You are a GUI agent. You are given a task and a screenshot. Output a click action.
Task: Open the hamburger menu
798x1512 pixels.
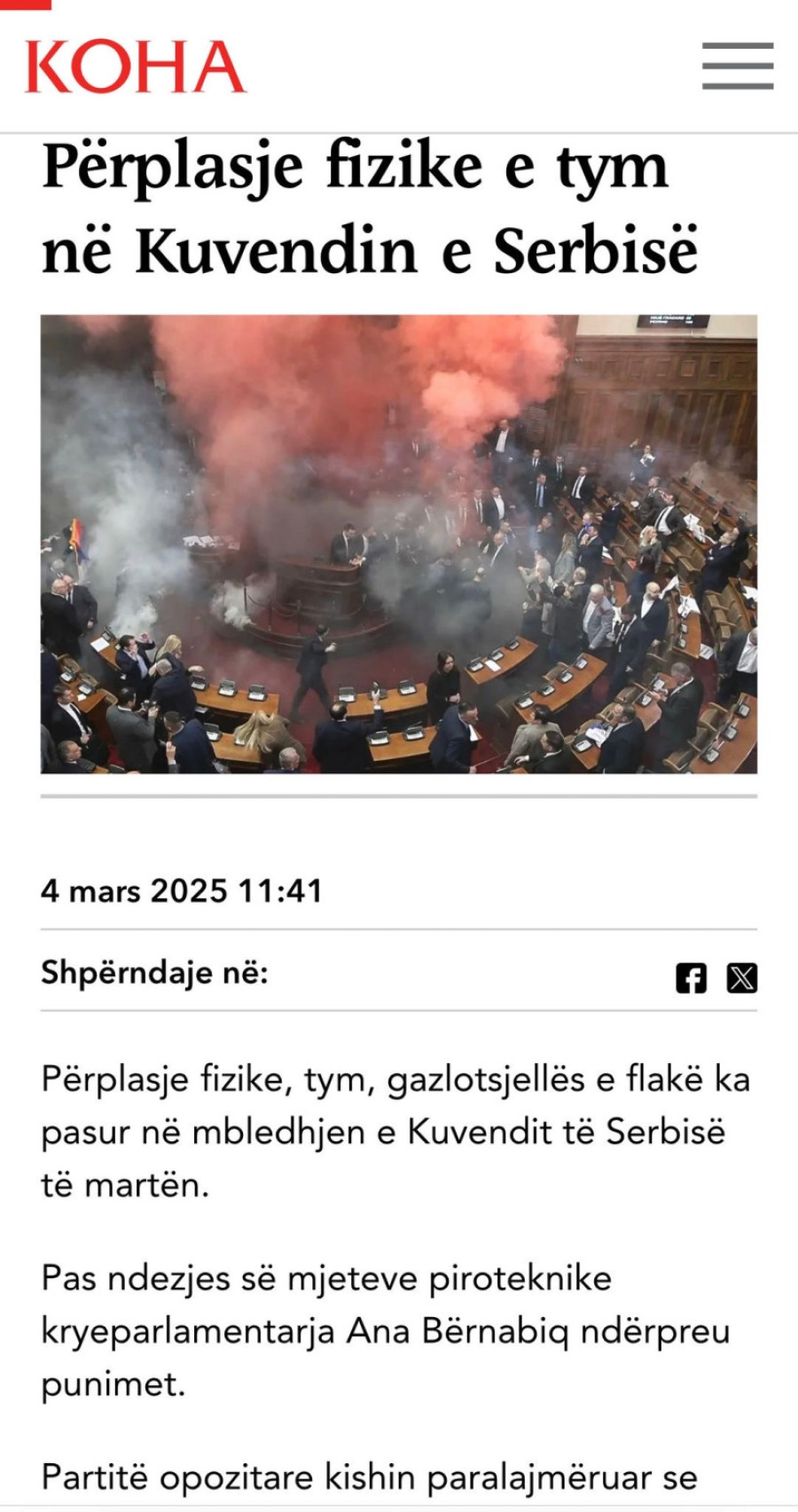738,66
